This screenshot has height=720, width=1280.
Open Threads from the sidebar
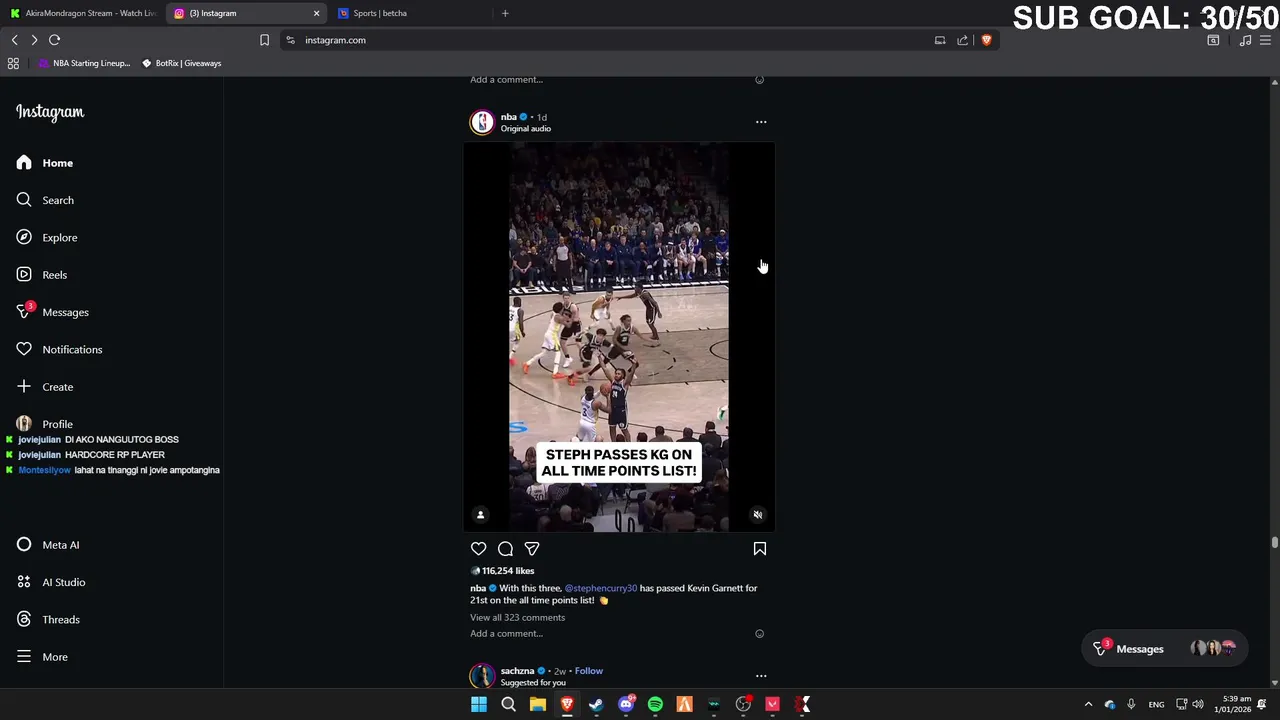(x=60, y=619)
